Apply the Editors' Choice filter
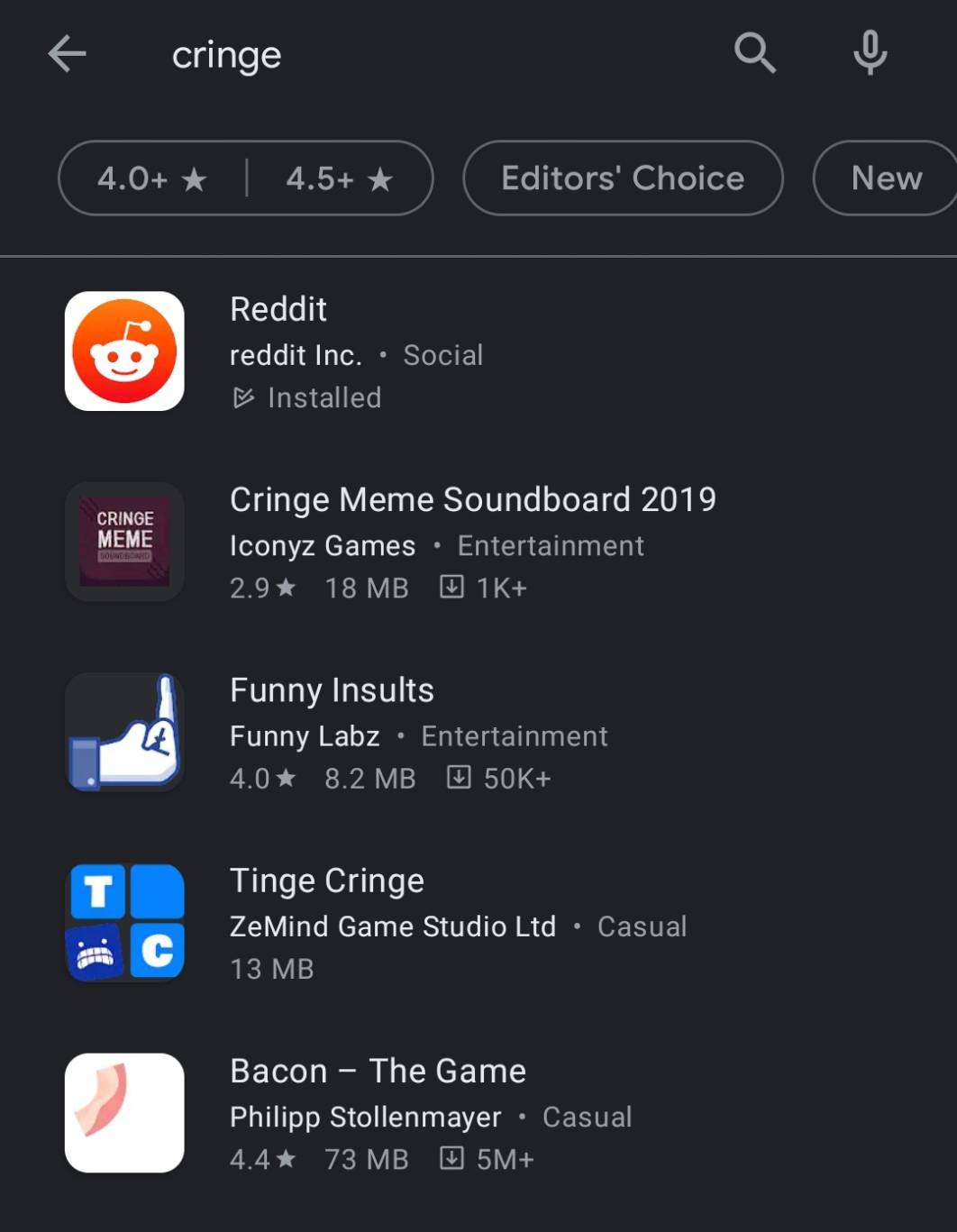Image resolution: width=957 pixels, height=1232 pixels. coord(622,178)
